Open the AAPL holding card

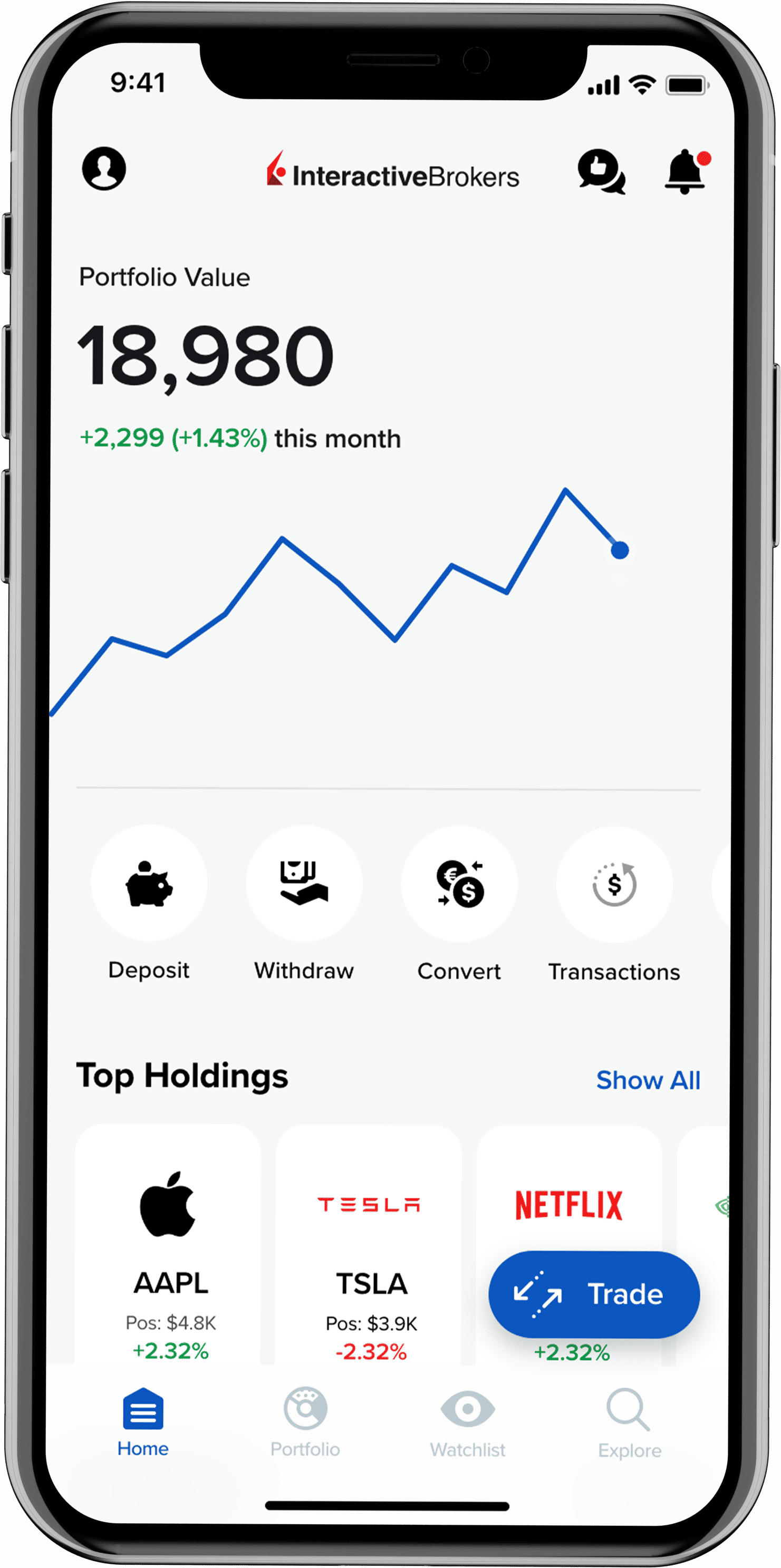tap(169, 1242)
